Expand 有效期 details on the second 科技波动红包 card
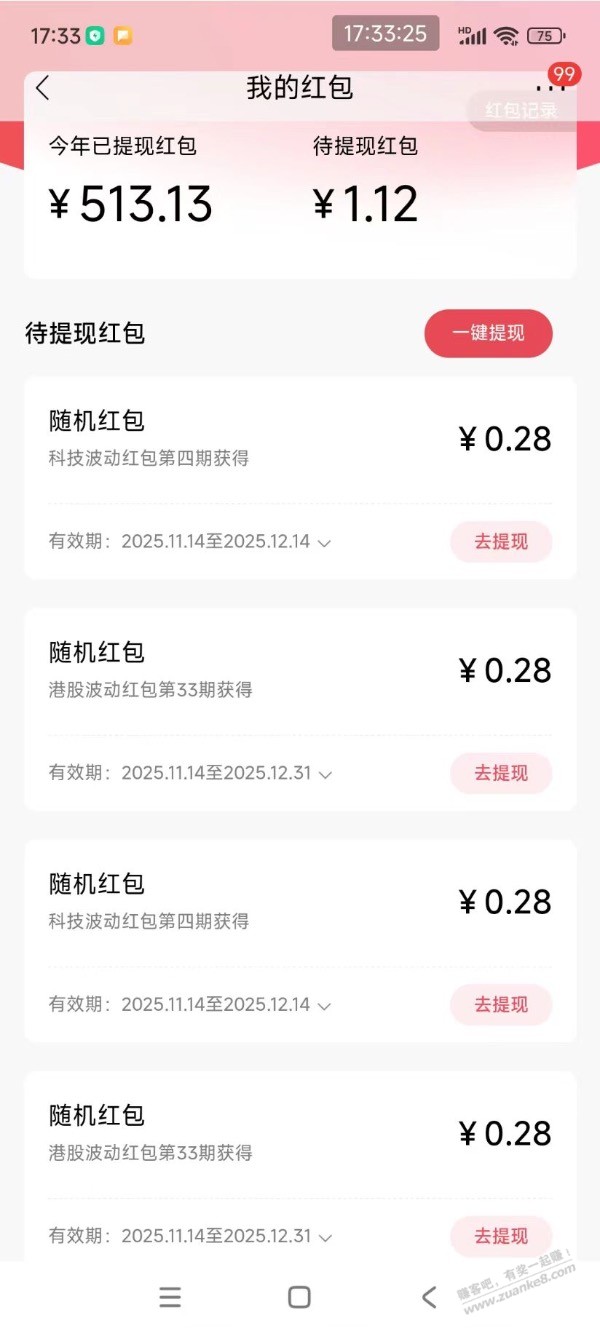Screen dimensions: 600x1334 click(x=324, y=1005)
